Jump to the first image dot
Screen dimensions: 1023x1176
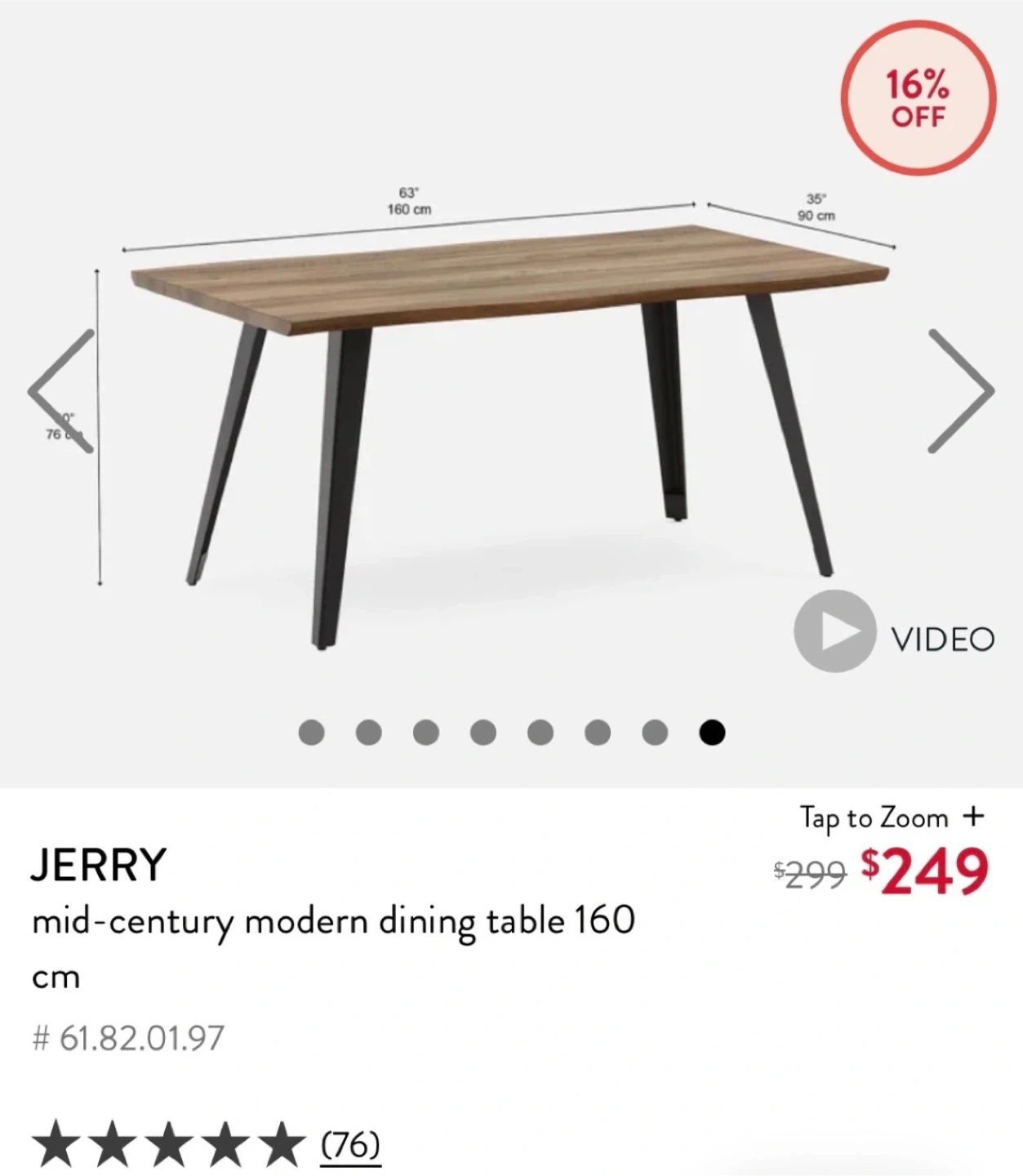coord(311,733)
